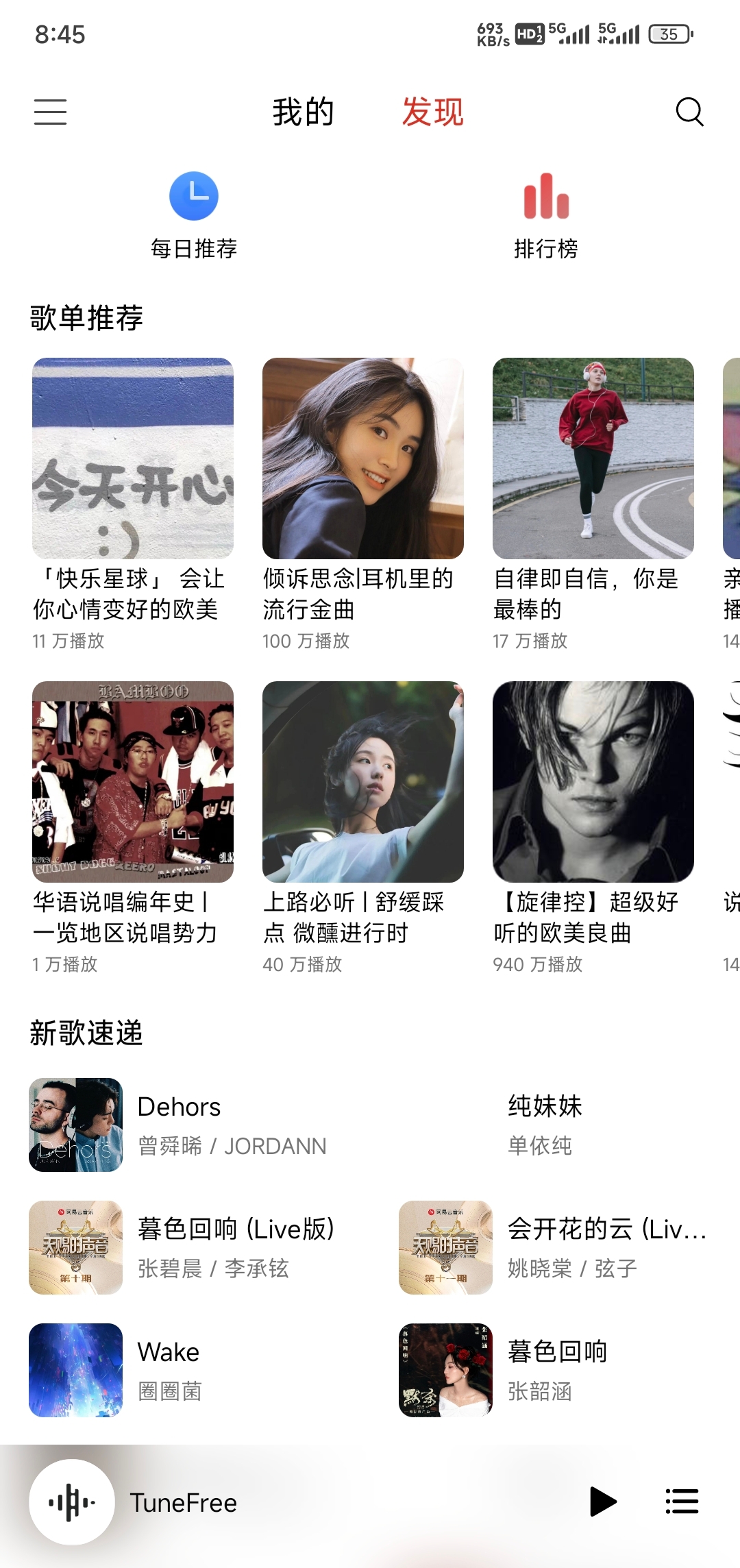Open the playback queue list

(x=682, y=1502)
